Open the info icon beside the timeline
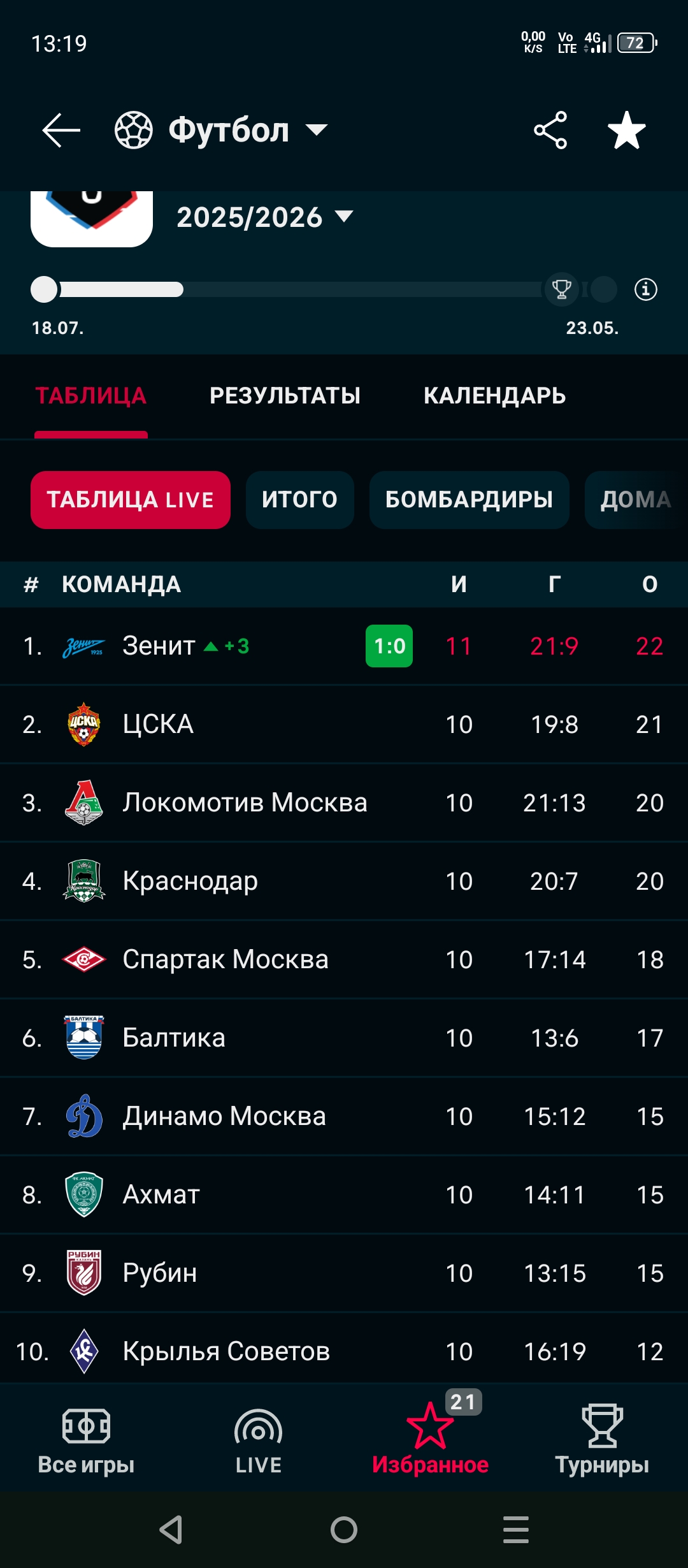This screenshot has width=688, height=1568. pyautogui.click(x=645, y=289)
